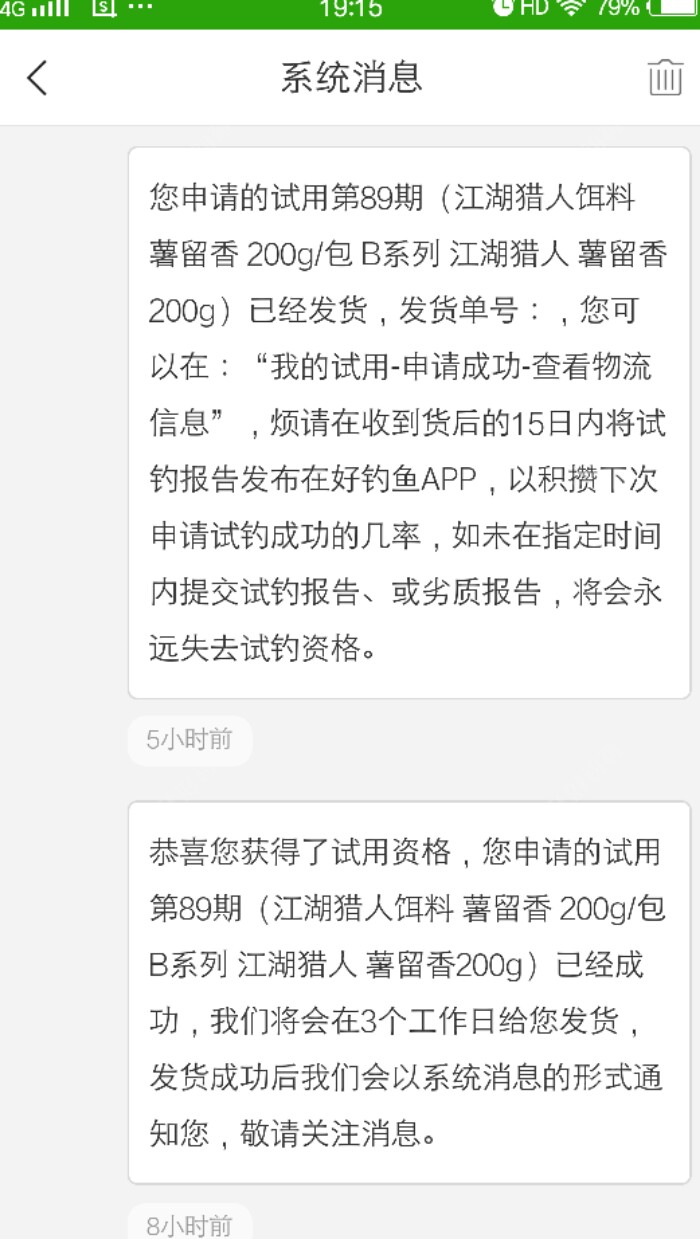Screen dimensions: 700x1239
Task: Open the shipped notification message card
Action: tap(408, 422)
